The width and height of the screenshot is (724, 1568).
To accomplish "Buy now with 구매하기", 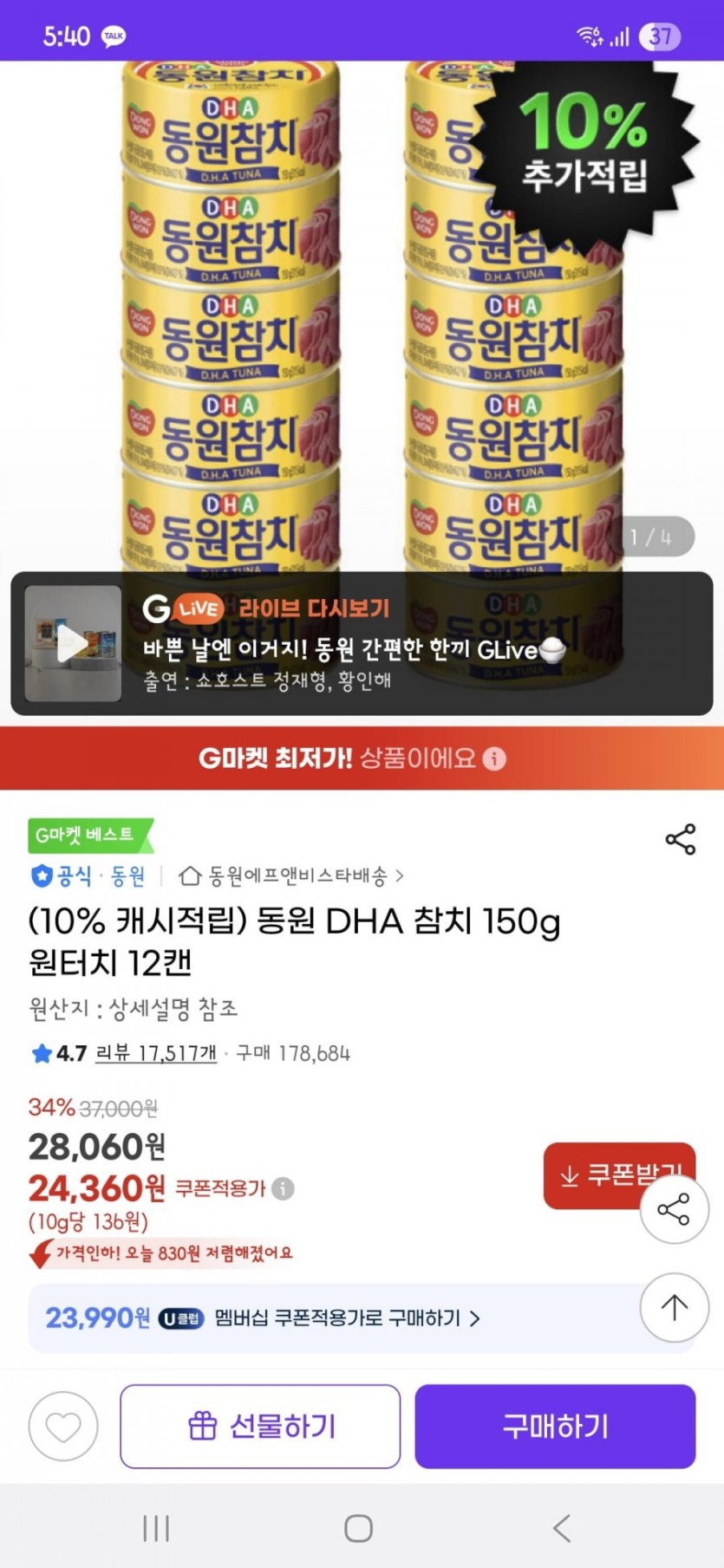I will tap(555, 1426).
